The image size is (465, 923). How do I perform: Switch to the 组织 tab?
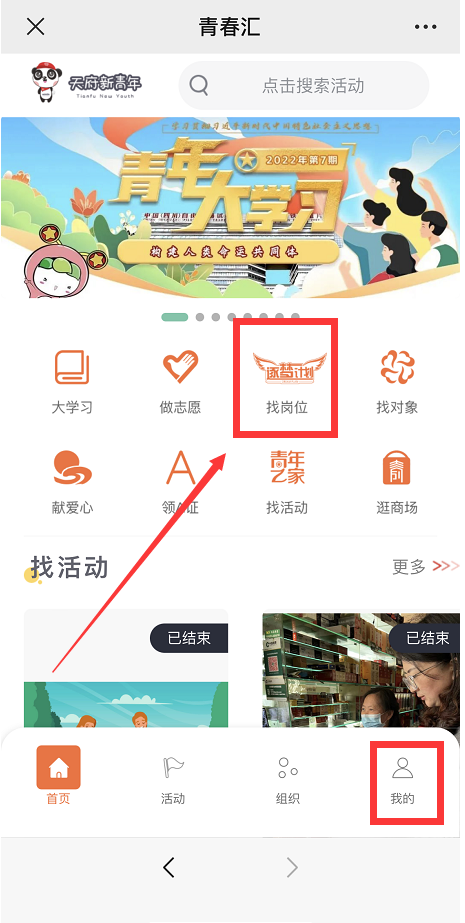coord(288,780)
